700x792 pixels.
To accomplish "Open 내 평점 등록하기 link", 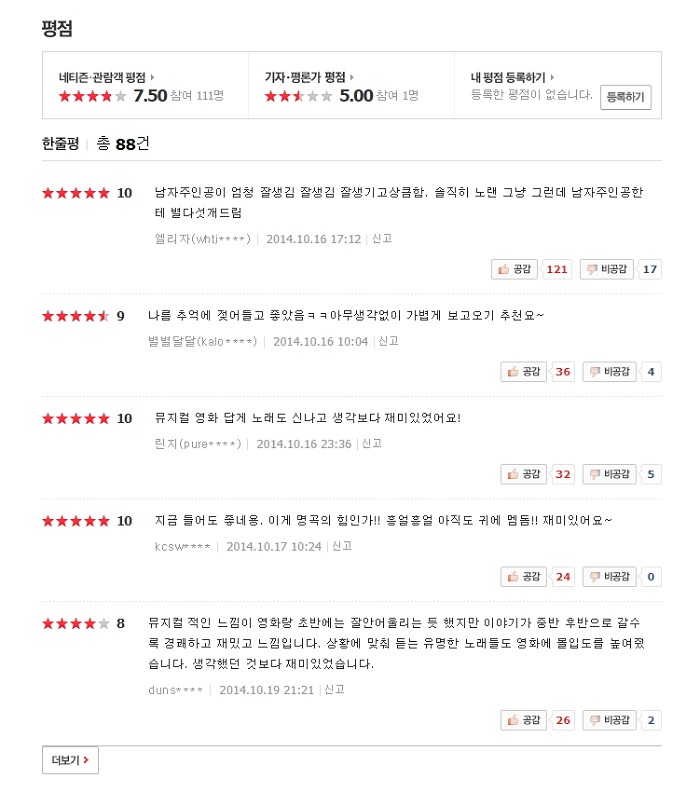I will (512, 76).
